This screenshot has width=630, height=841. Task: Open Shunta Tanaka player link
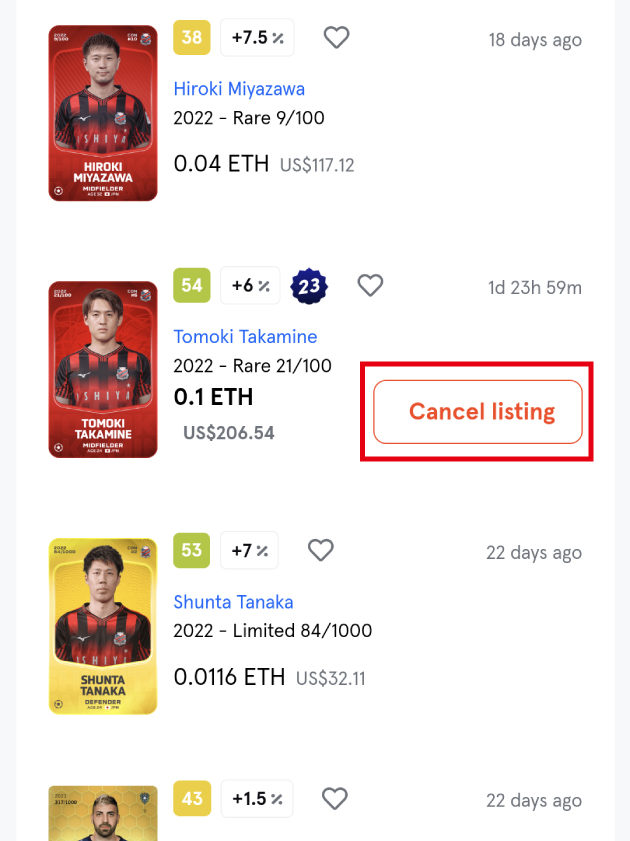tap(233, 602)
